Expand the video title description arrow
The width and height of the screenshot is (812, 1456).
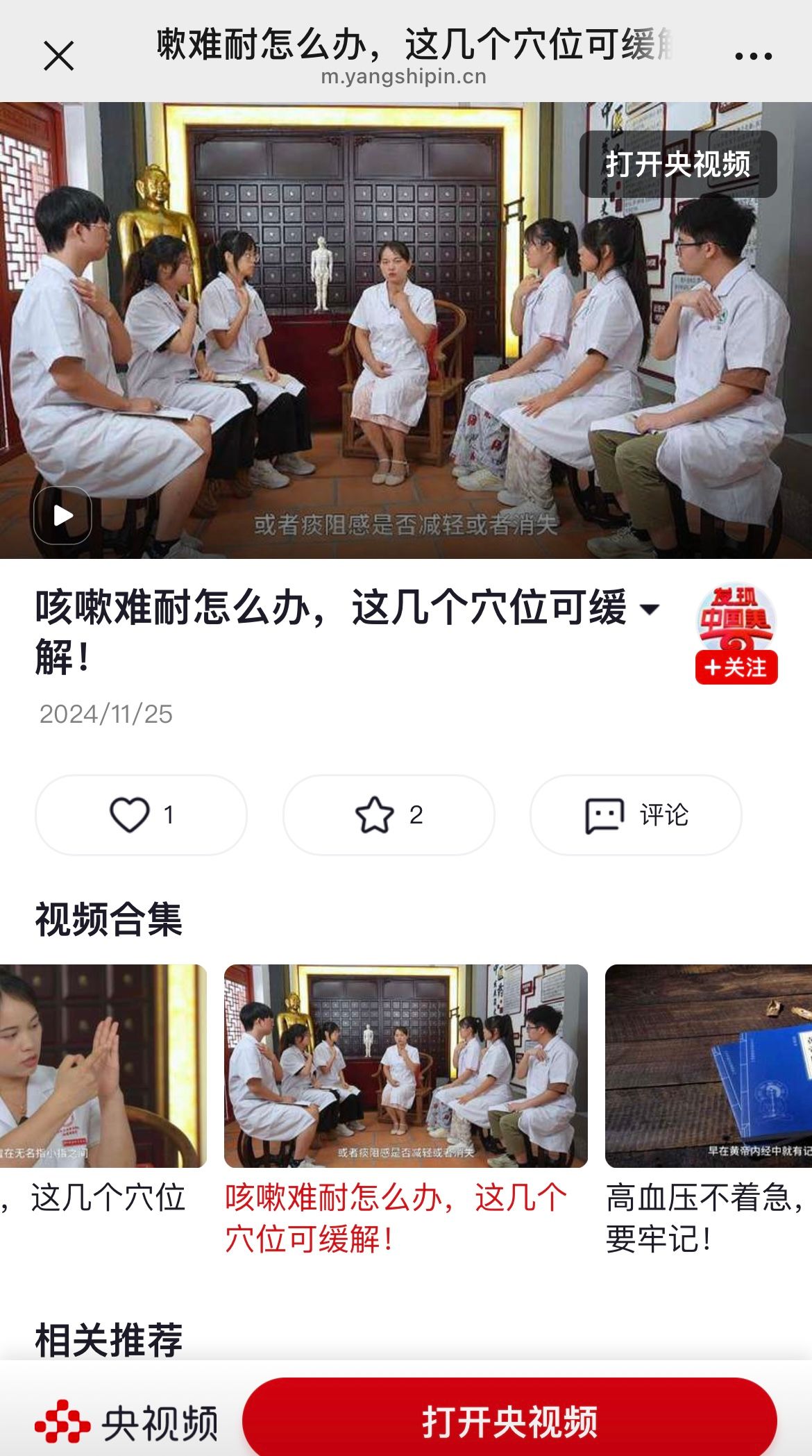[650, 609]
